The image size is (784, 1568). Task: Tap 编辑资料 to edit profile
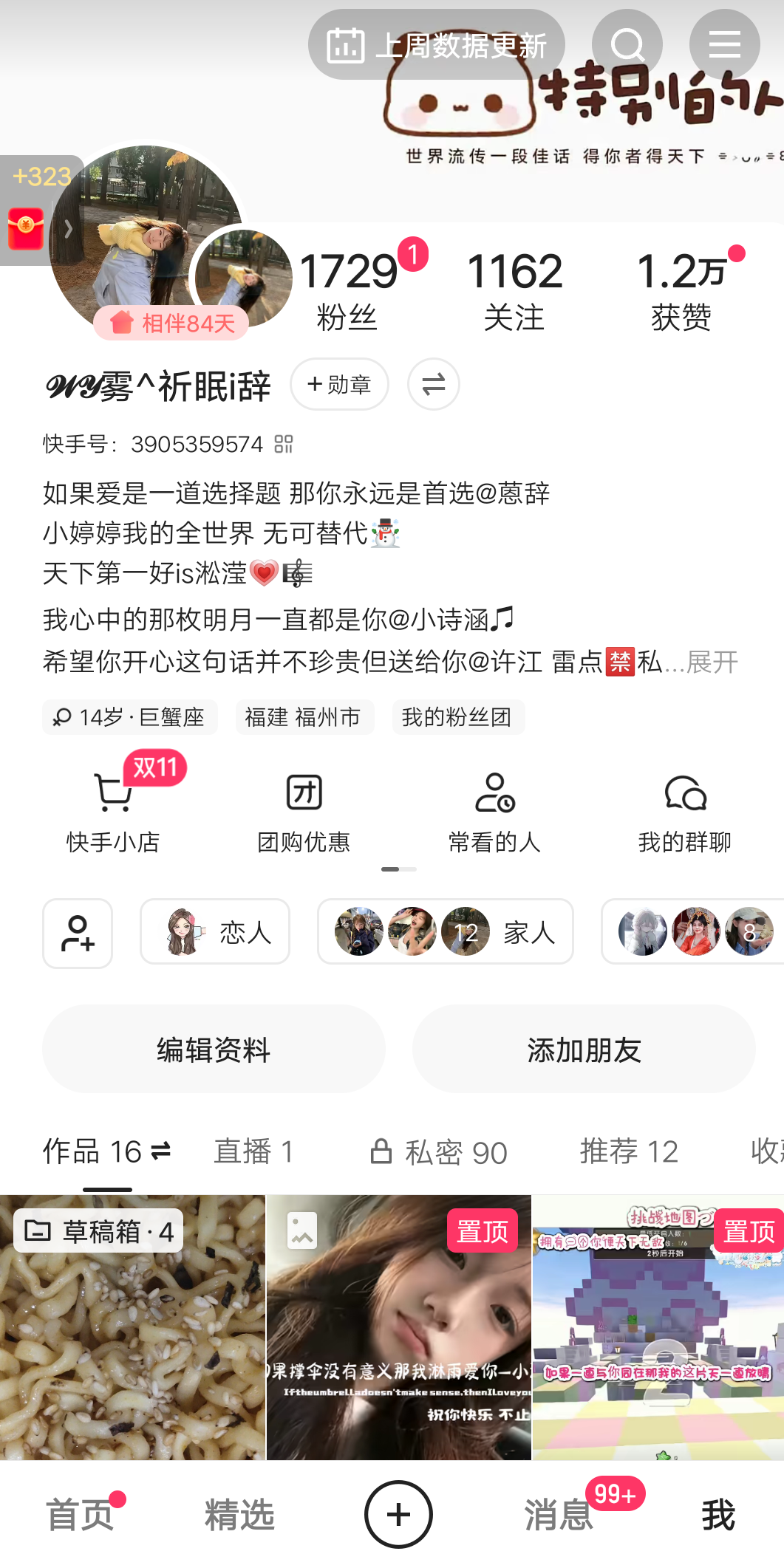214,1049
